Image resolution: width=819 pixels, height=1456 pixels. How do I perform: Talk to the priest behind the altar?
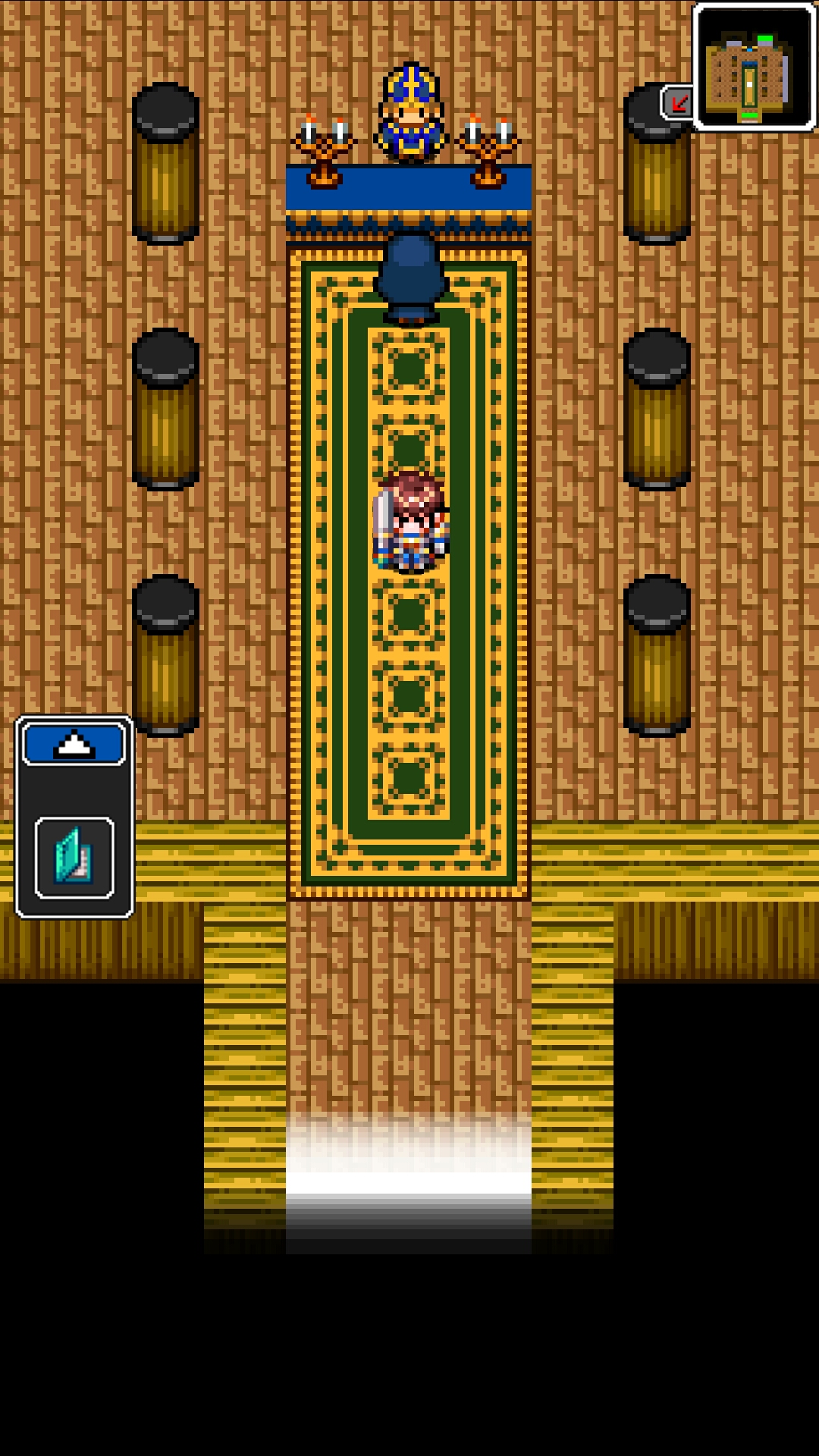(410, 114)
